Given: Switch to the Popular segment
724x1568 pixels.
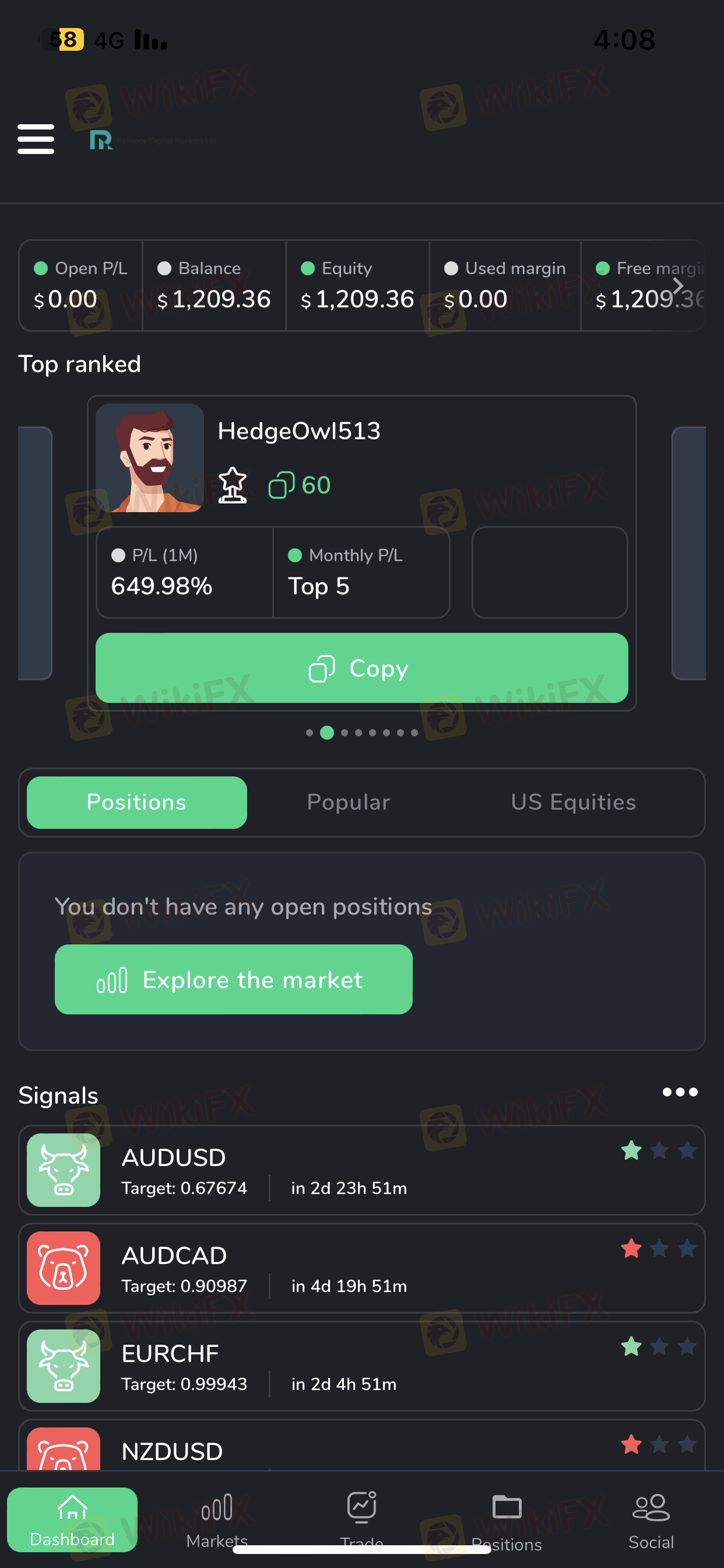Looking at the screenshot, I should (349, 802).
